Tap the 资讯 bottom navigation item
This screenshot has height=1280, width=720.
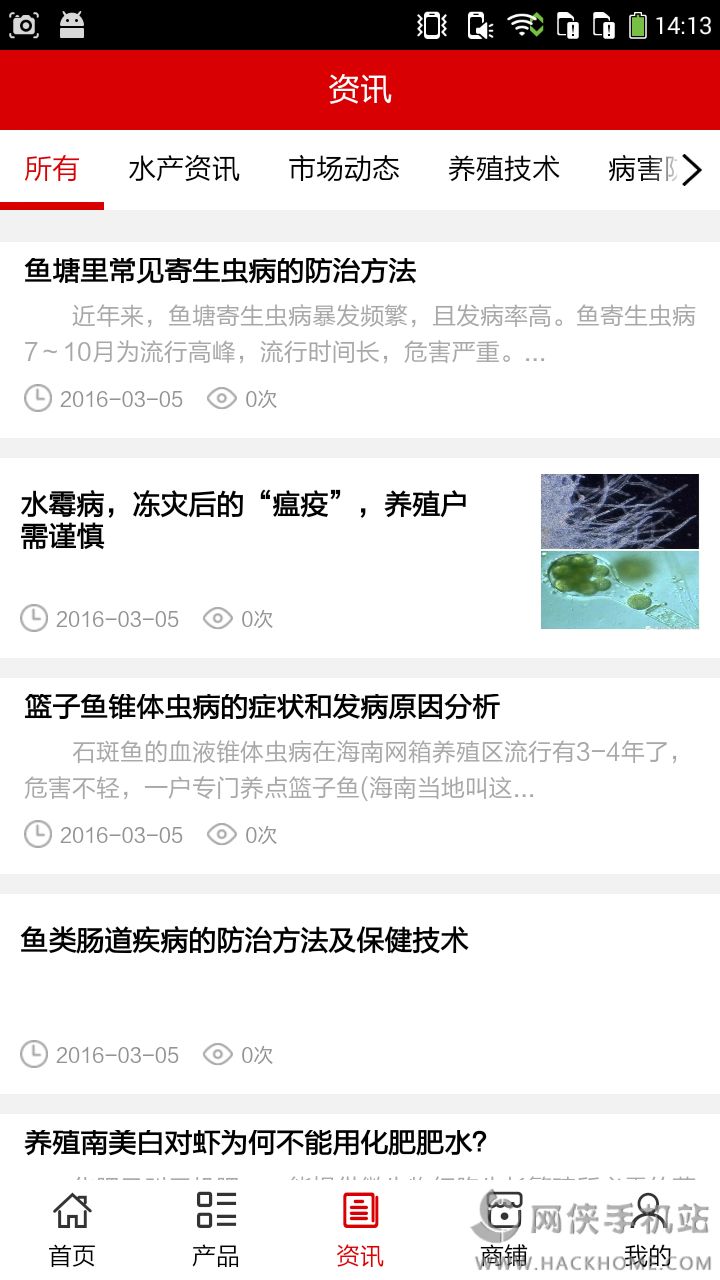coord(360,1228)
